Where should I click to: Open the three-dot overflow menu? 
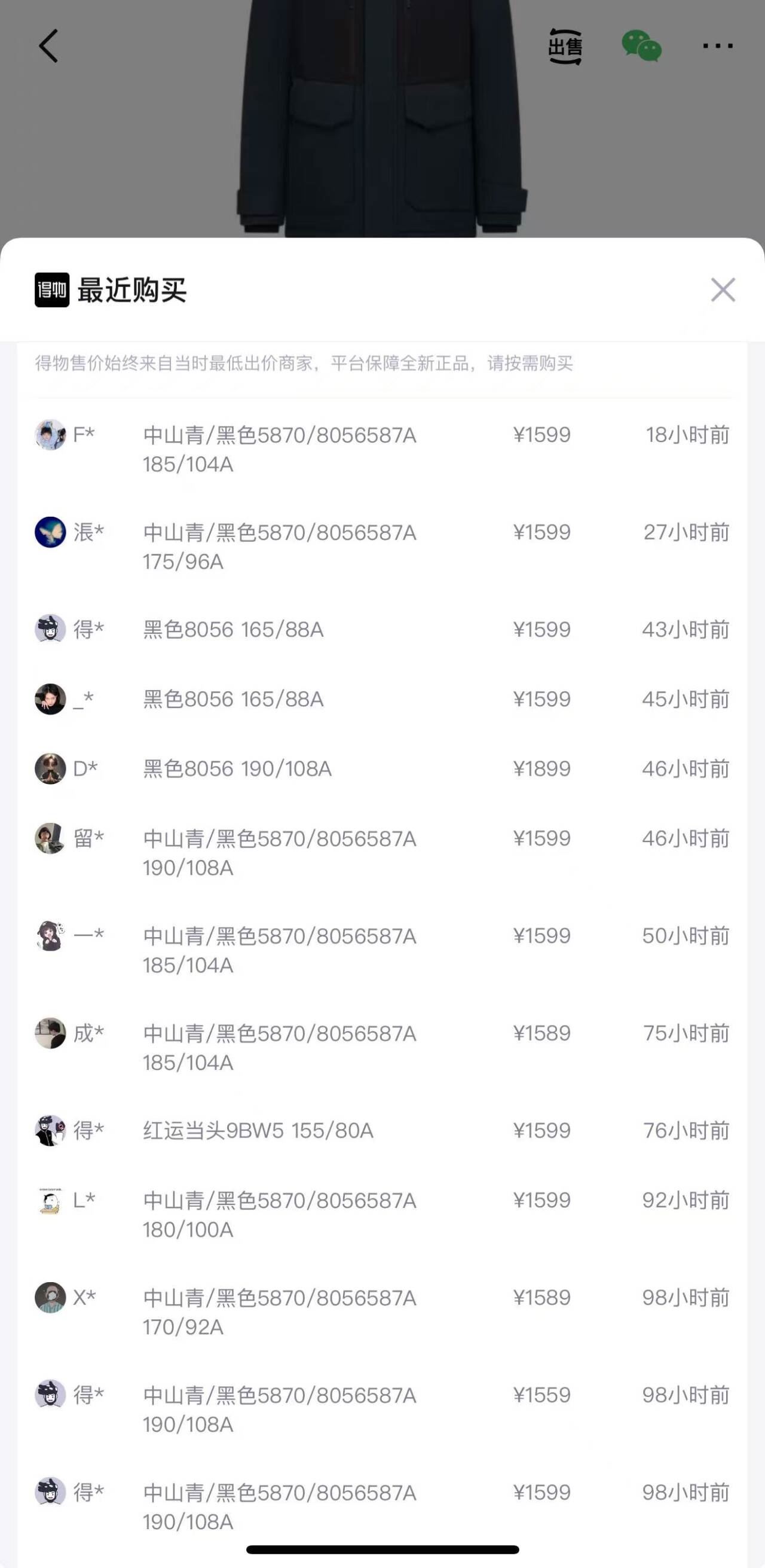click(x=718, y=46)
